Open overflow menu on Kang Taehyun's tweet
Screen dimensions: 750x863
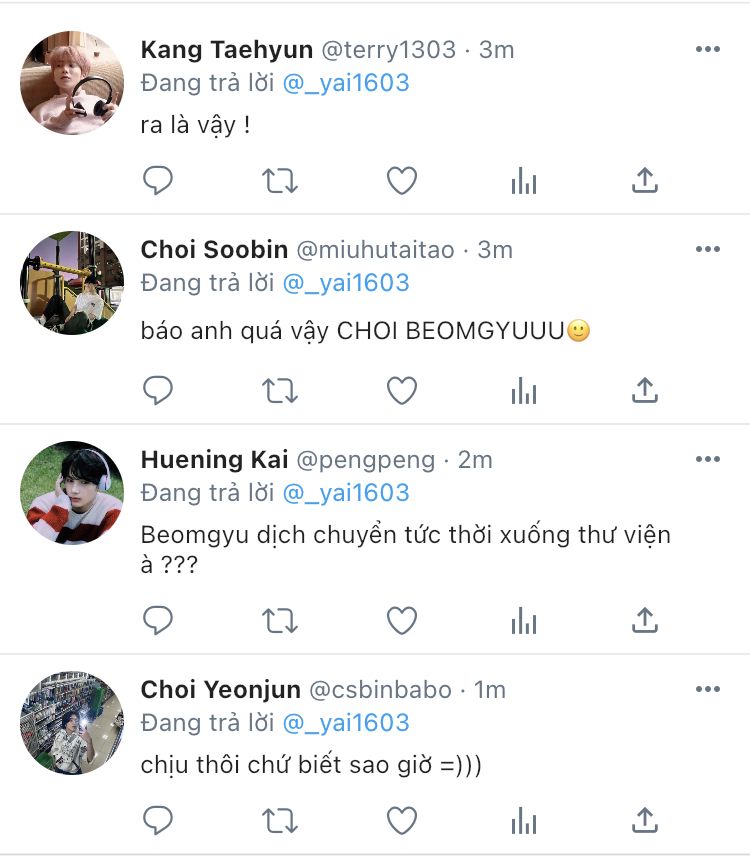[708, 49]
